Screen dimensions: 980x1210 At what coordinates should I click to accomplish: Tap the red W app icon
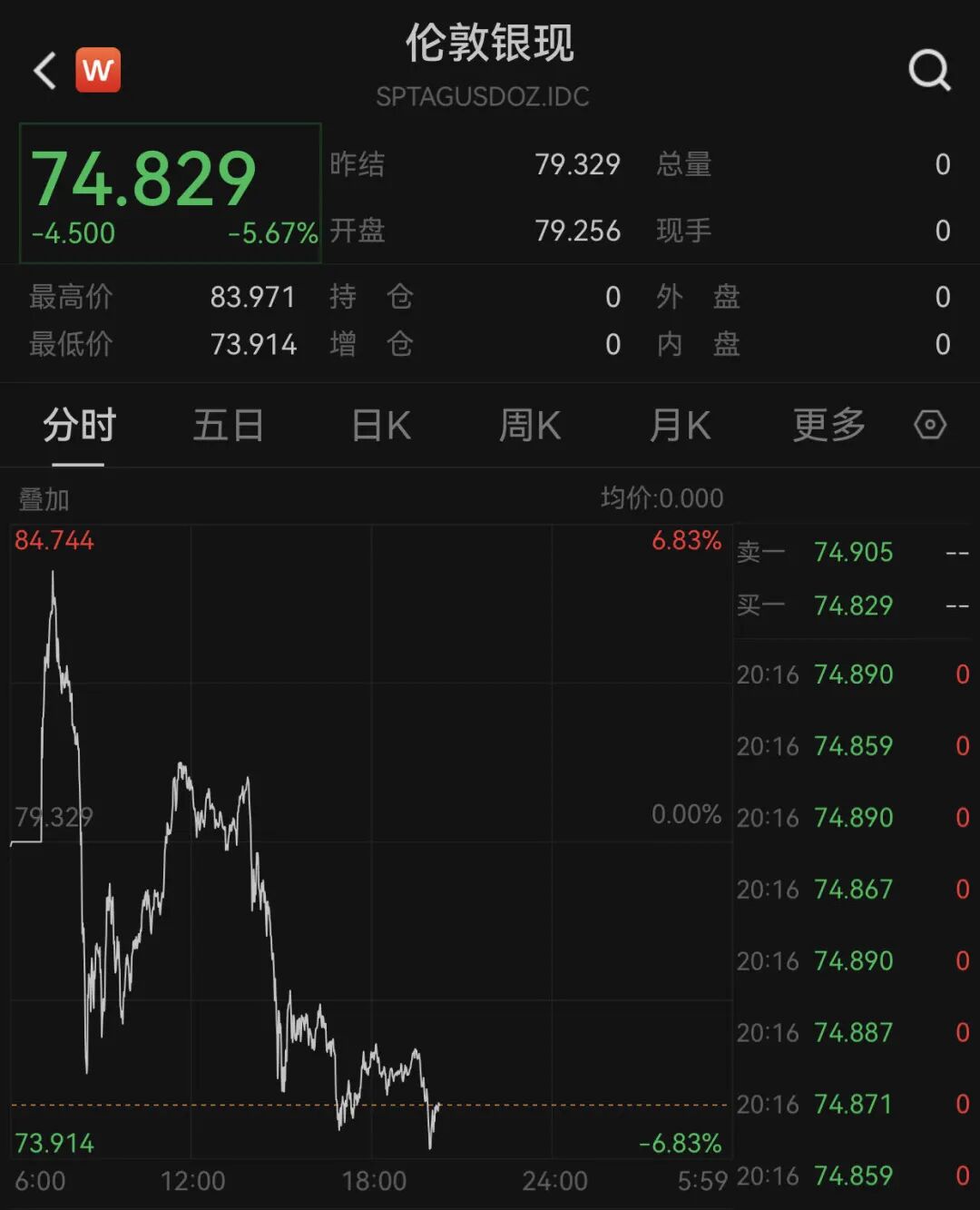coord(98,70)
